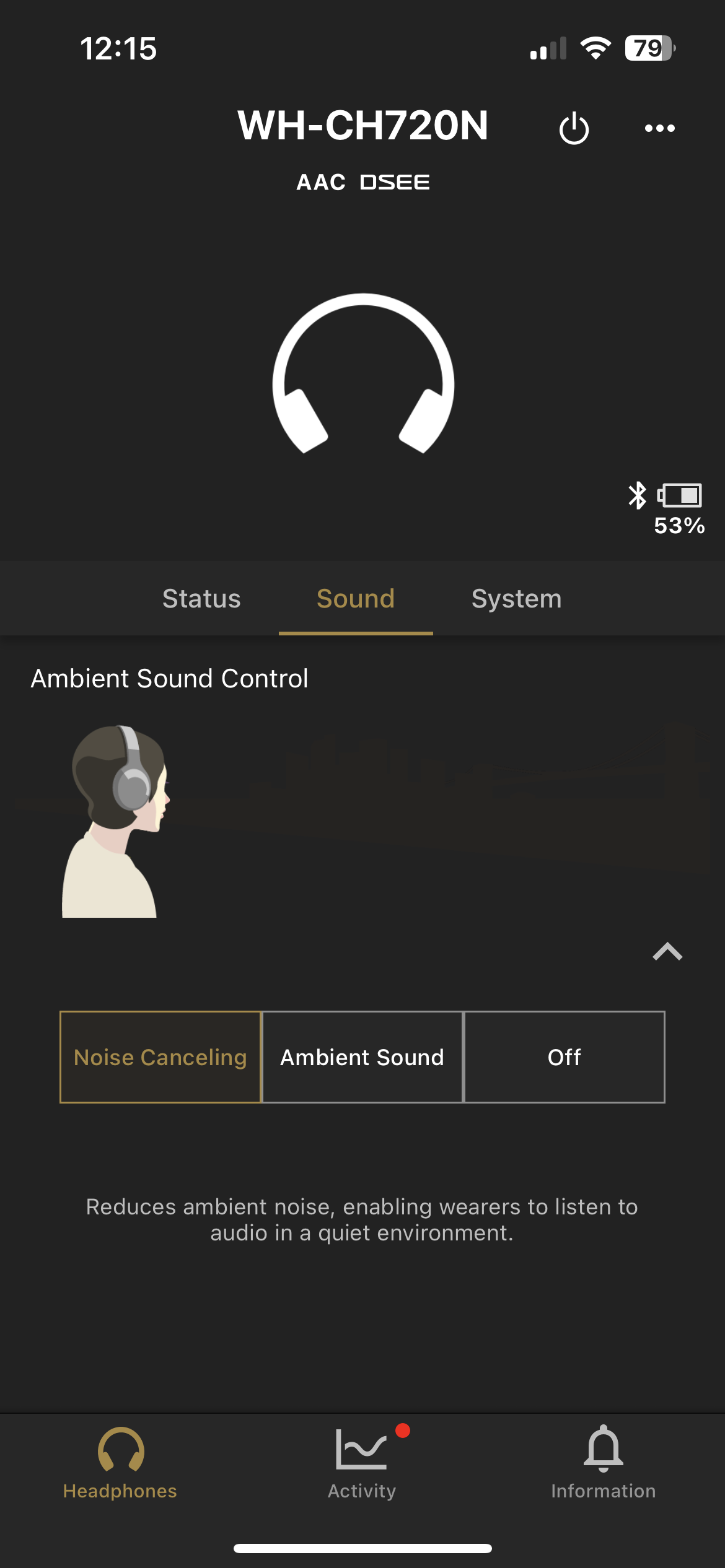The height and width of the screenshot is (1568, 725).
Task: Open the ellipsis options menu
Action: (x=659, y=128)
